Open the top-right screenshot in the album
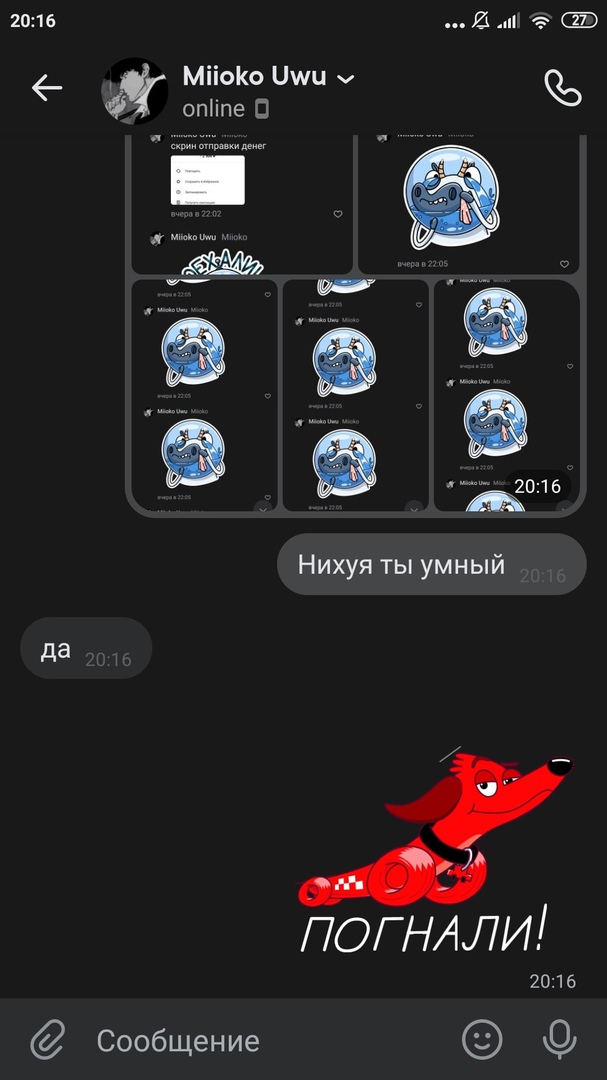Screen dimensions: 607x1080 click(x=469, y=205)
